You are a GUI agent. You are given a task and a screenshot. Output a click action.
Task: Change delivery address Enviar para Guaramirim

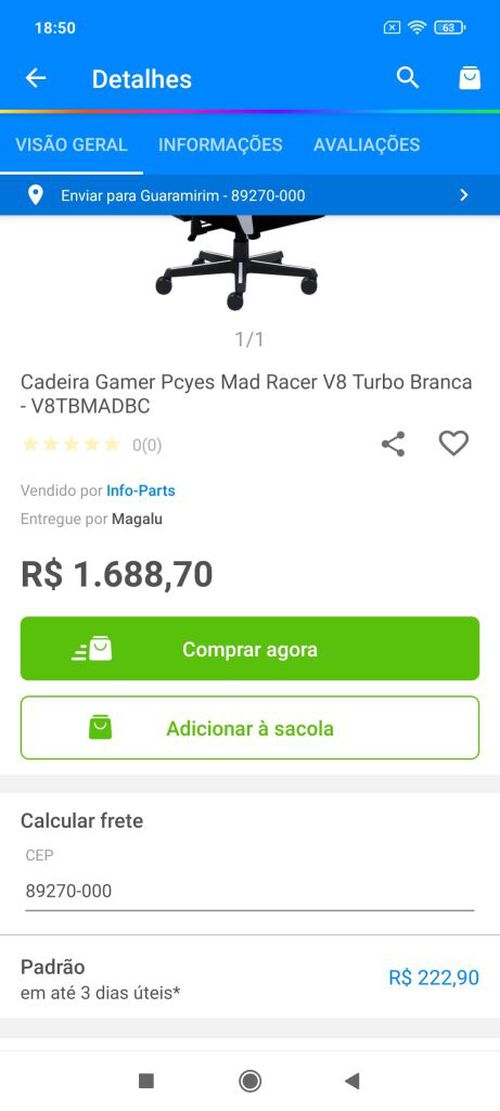click(x=250, y=195)
